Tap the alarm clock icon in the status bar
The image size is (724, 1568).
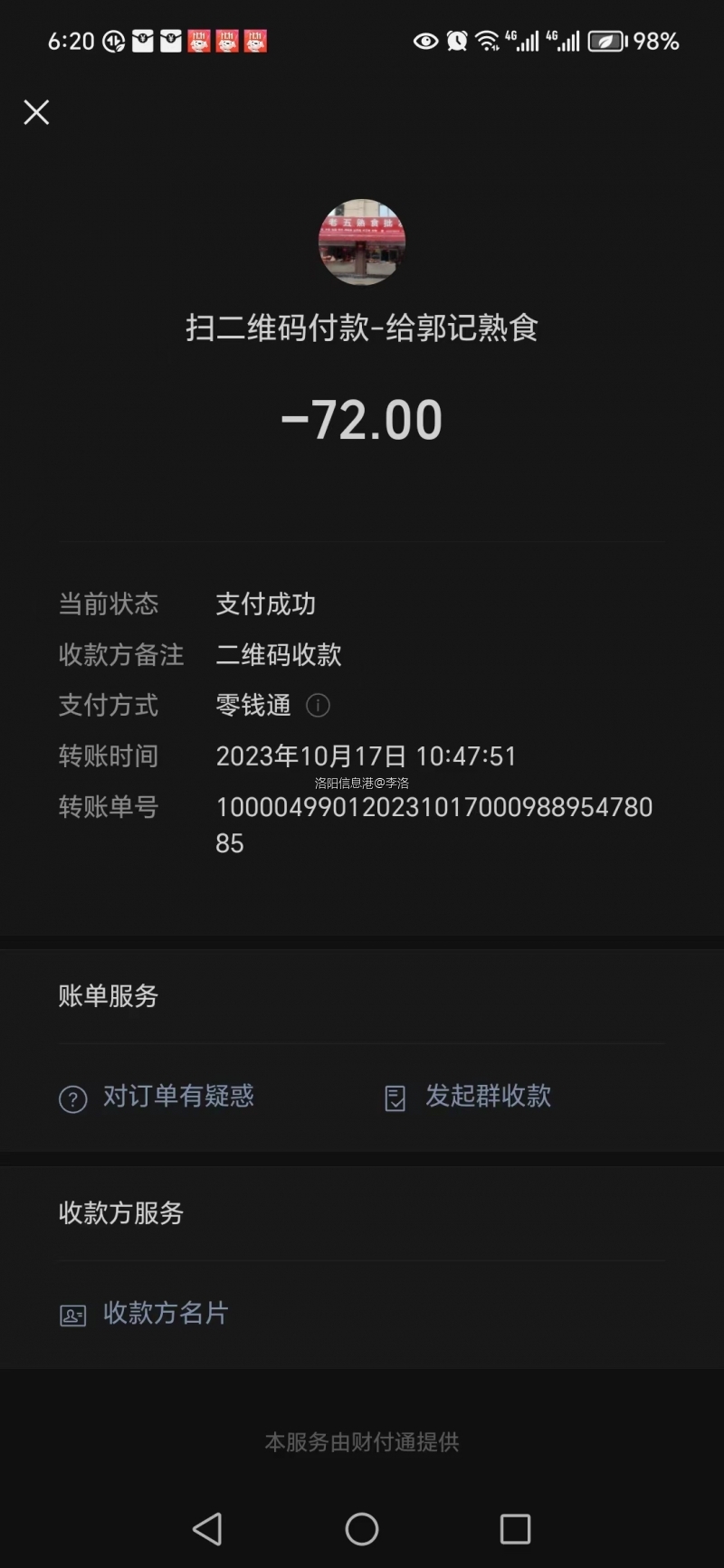pyautogui.click(x=456, y=41)
